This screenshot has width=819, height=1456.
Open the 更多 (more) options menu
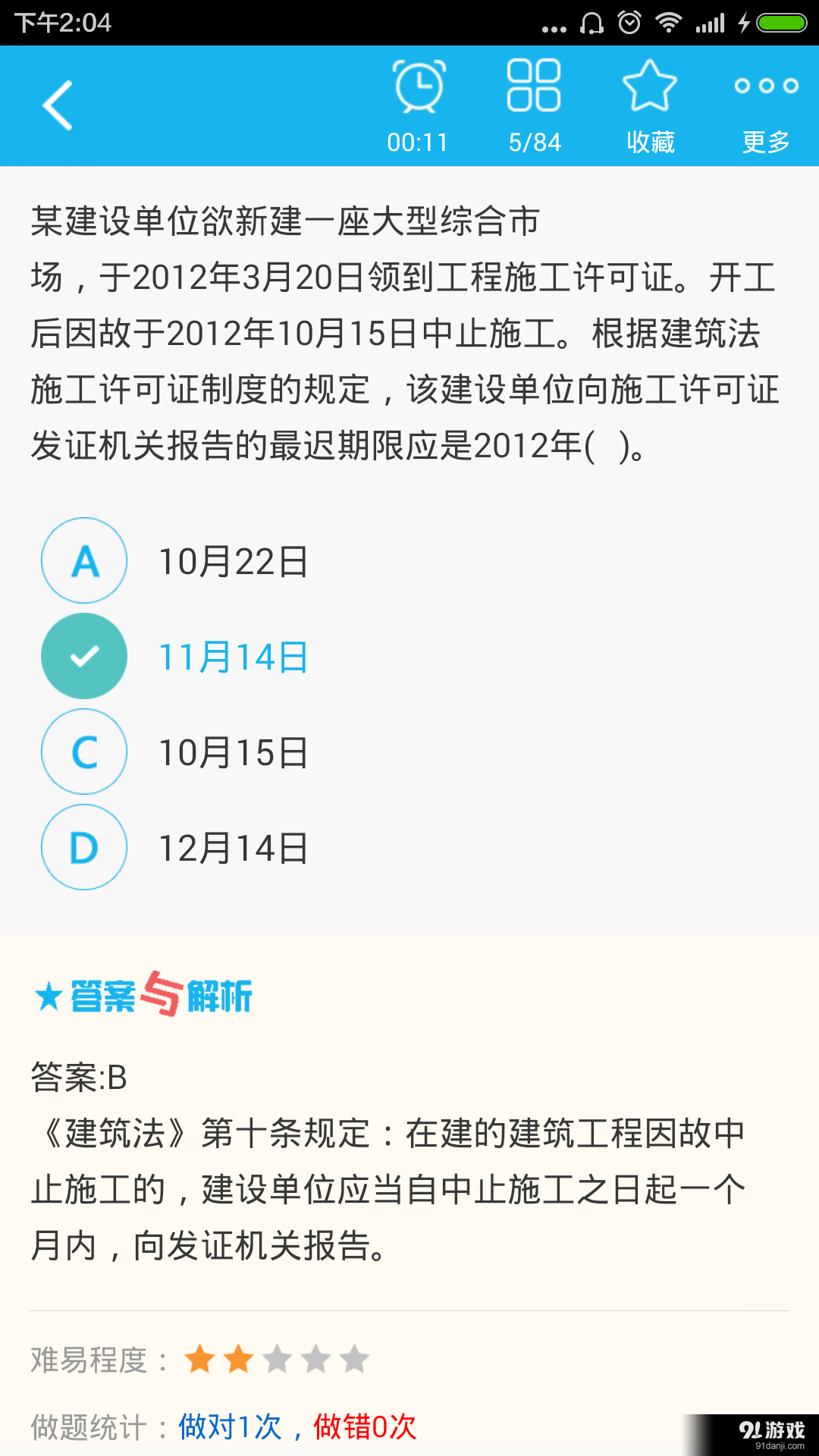(766, 105)
